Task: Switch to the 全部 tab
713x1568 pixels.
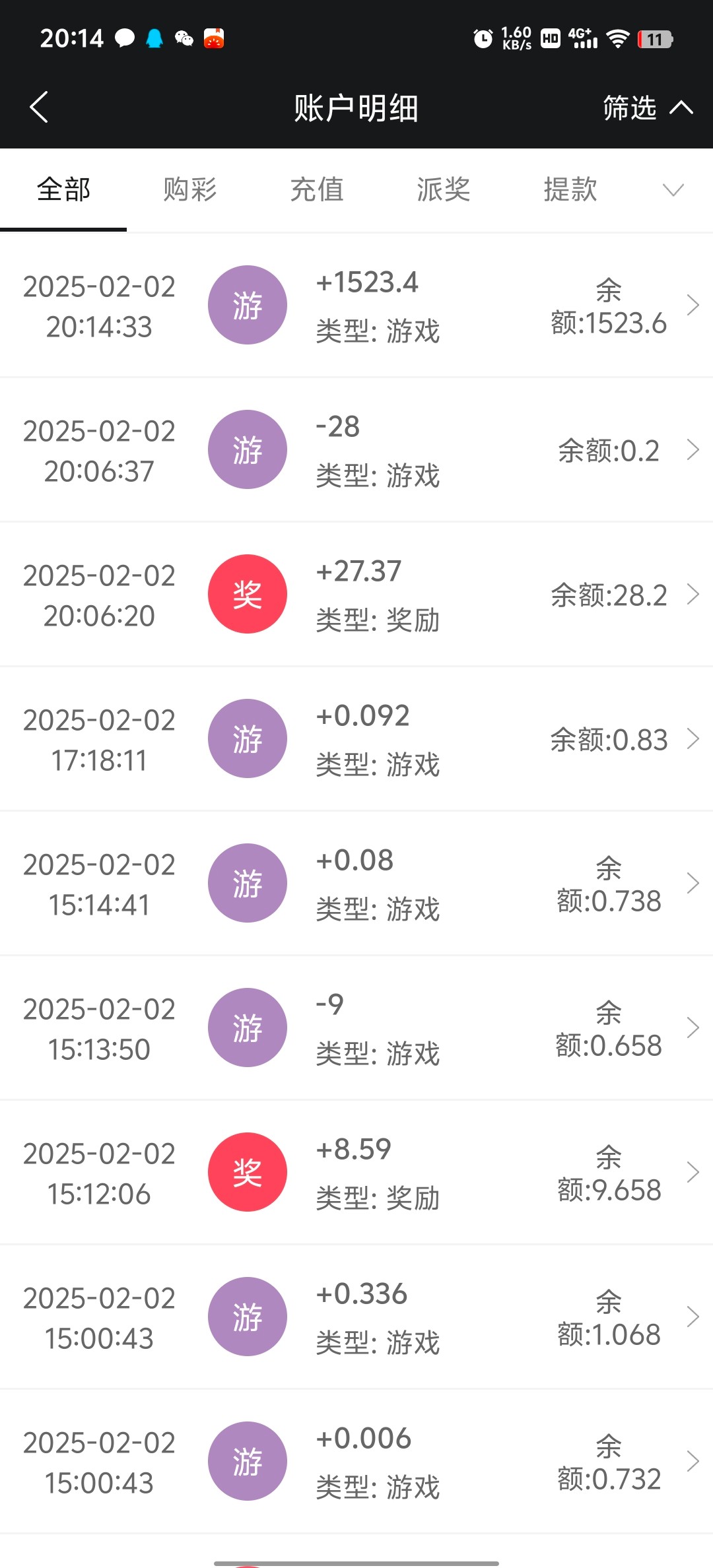Action: [x=63, y=190]
